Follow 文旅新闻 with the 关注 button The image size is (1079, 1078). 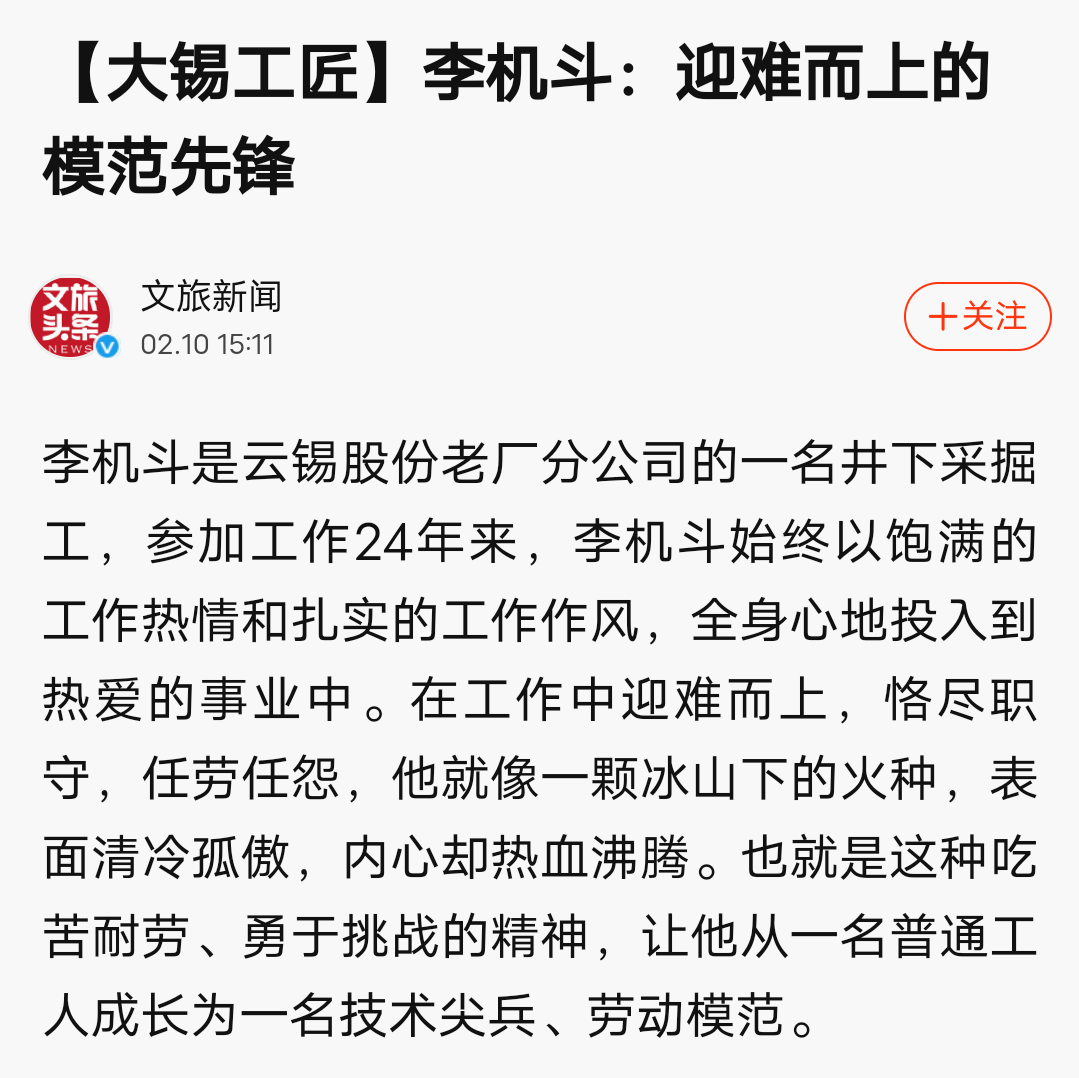coord(977,317)
